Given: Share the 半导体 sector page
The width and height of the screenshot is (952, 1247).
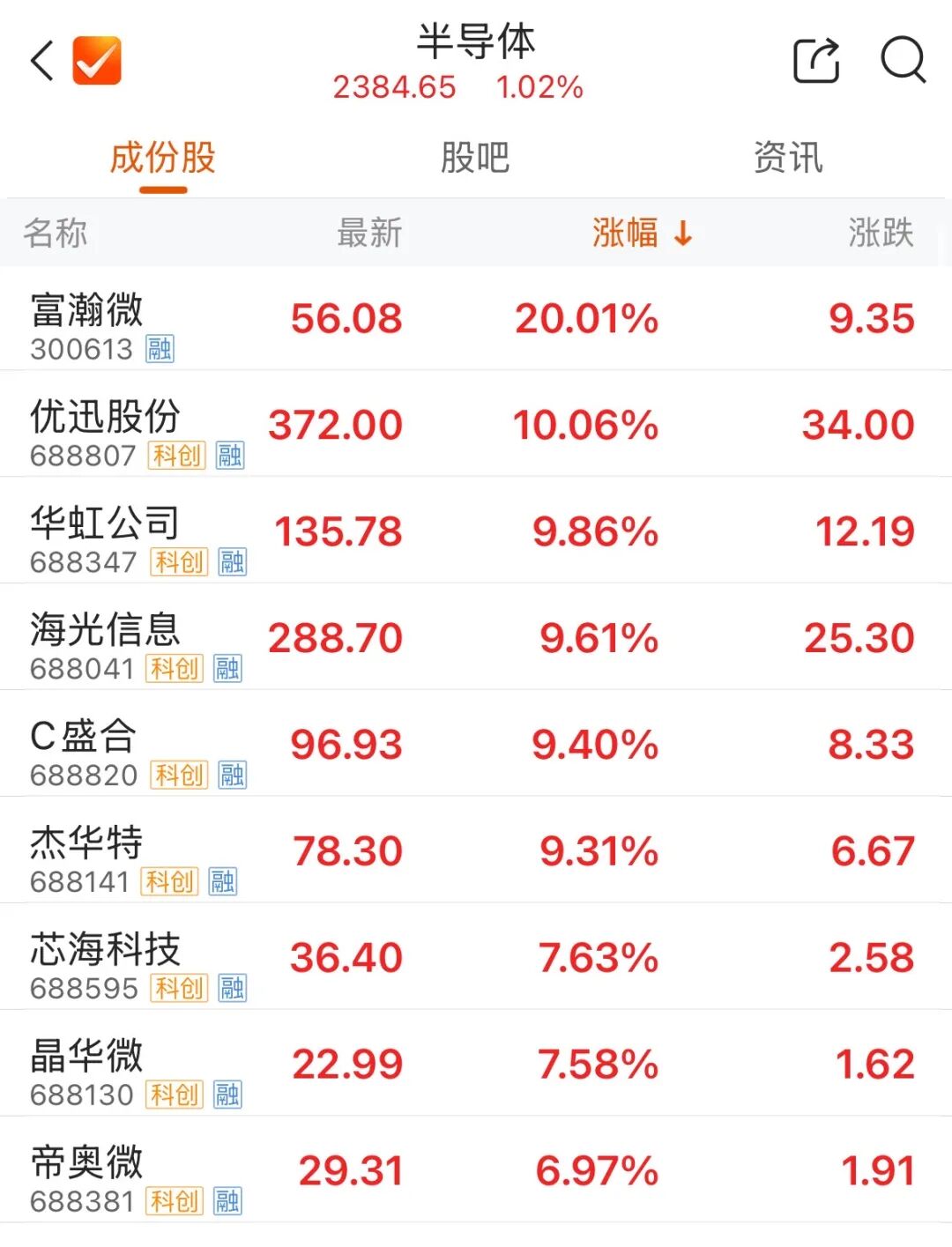Looking at the screenshot, I should (x=816, y=61).
